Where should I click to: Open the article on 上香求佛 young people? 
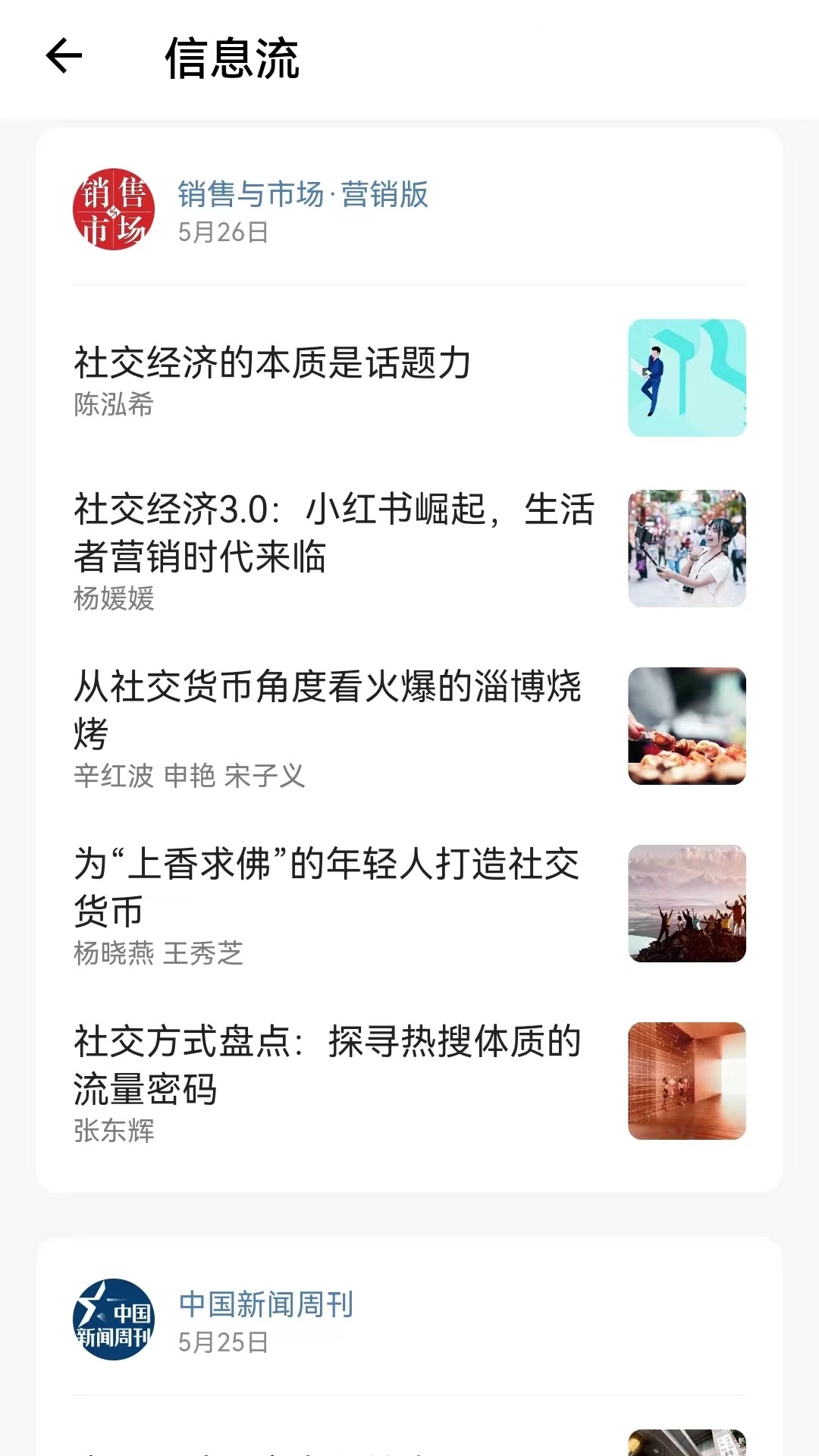click(x=326, y=883)
